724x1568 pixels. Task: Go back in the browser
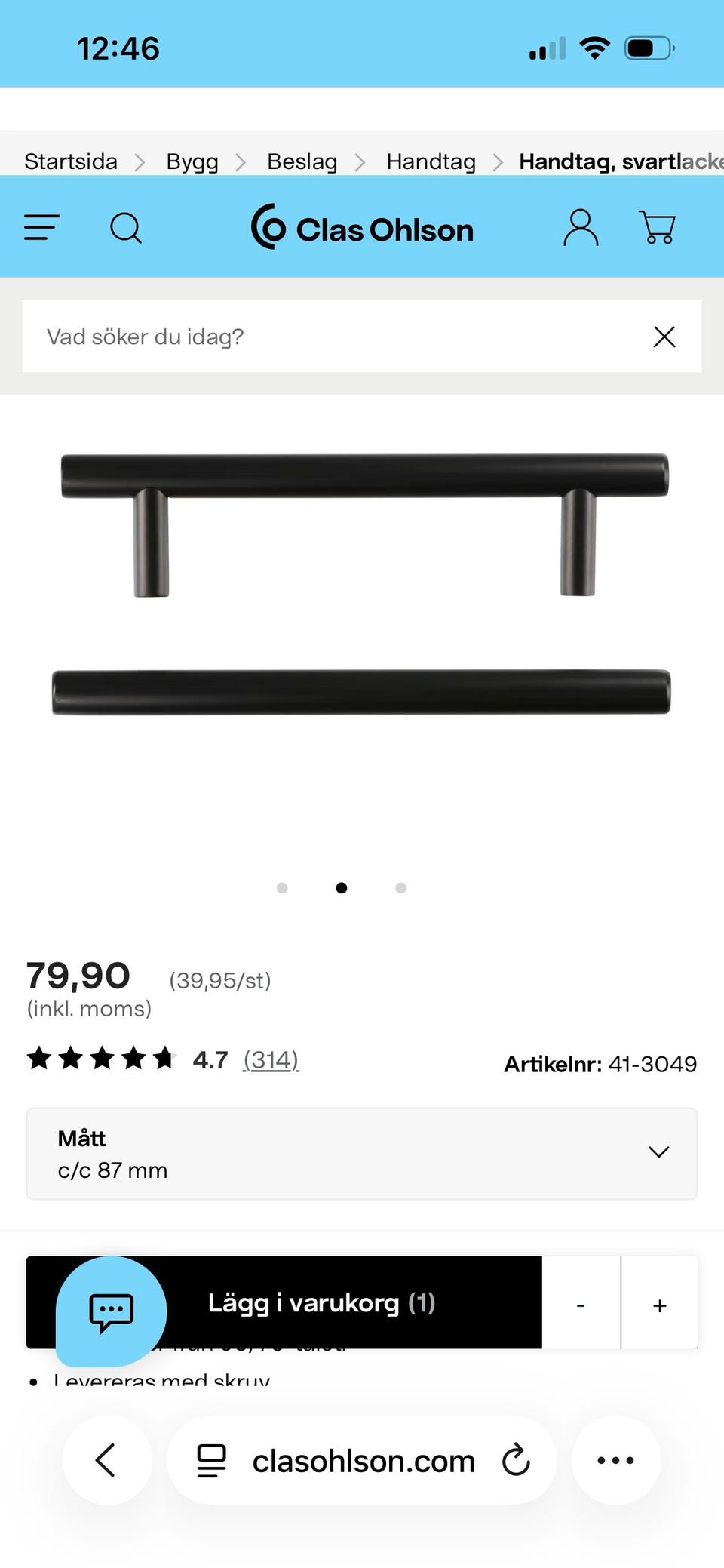tap(106, 1460)
